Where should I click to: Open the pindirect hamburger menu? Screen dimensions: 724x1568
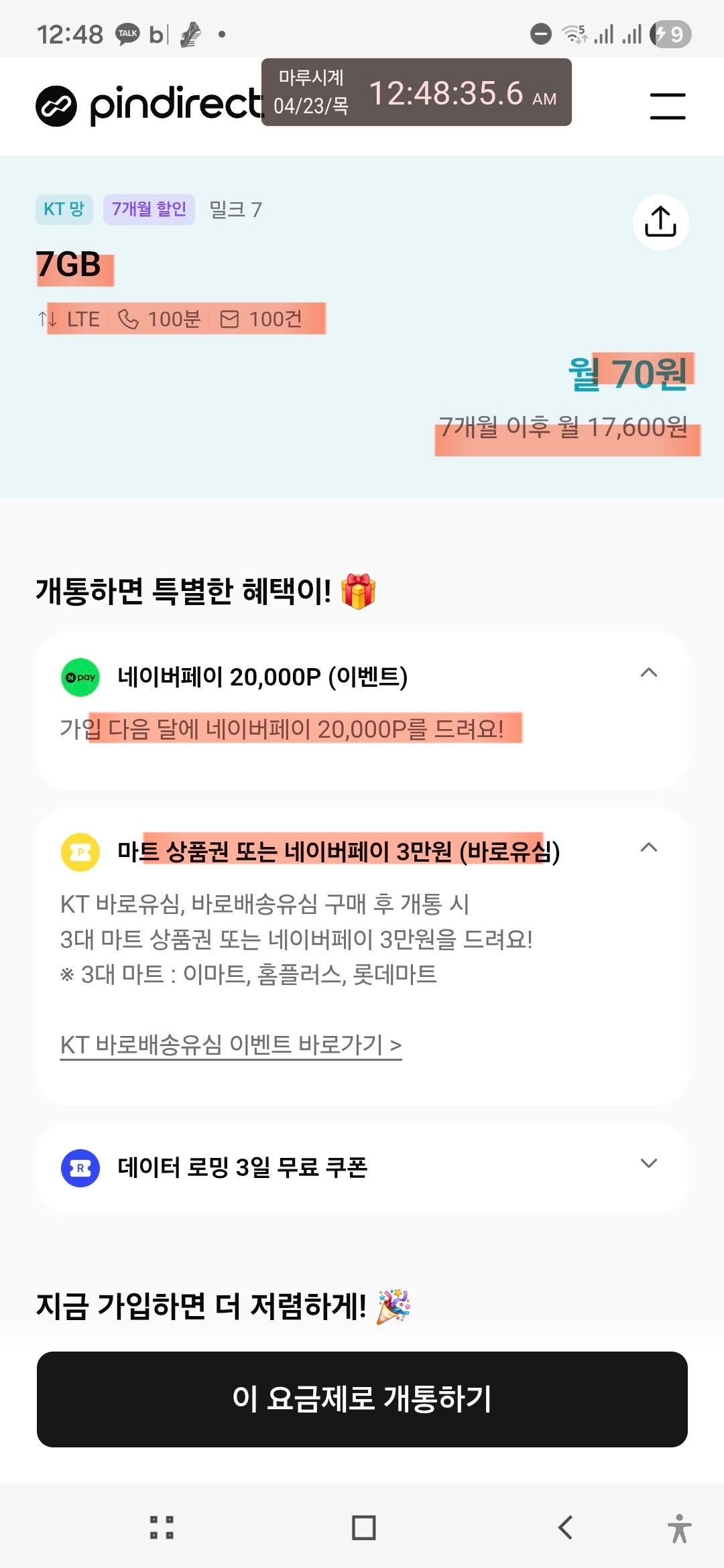(667, 106)
